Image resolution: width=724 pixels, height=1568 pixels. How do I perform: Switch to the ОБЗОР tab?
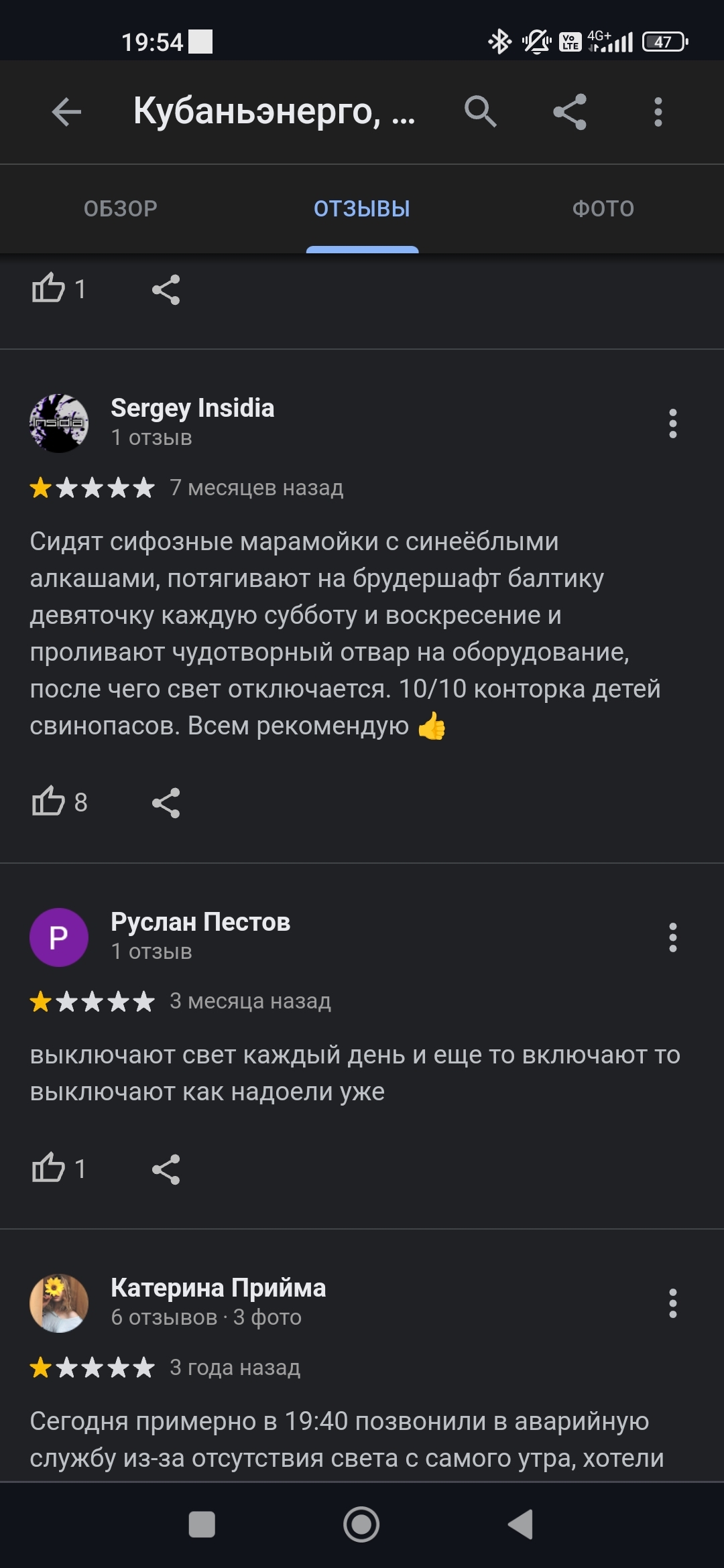pyautogui.click(x=121, y=208)
